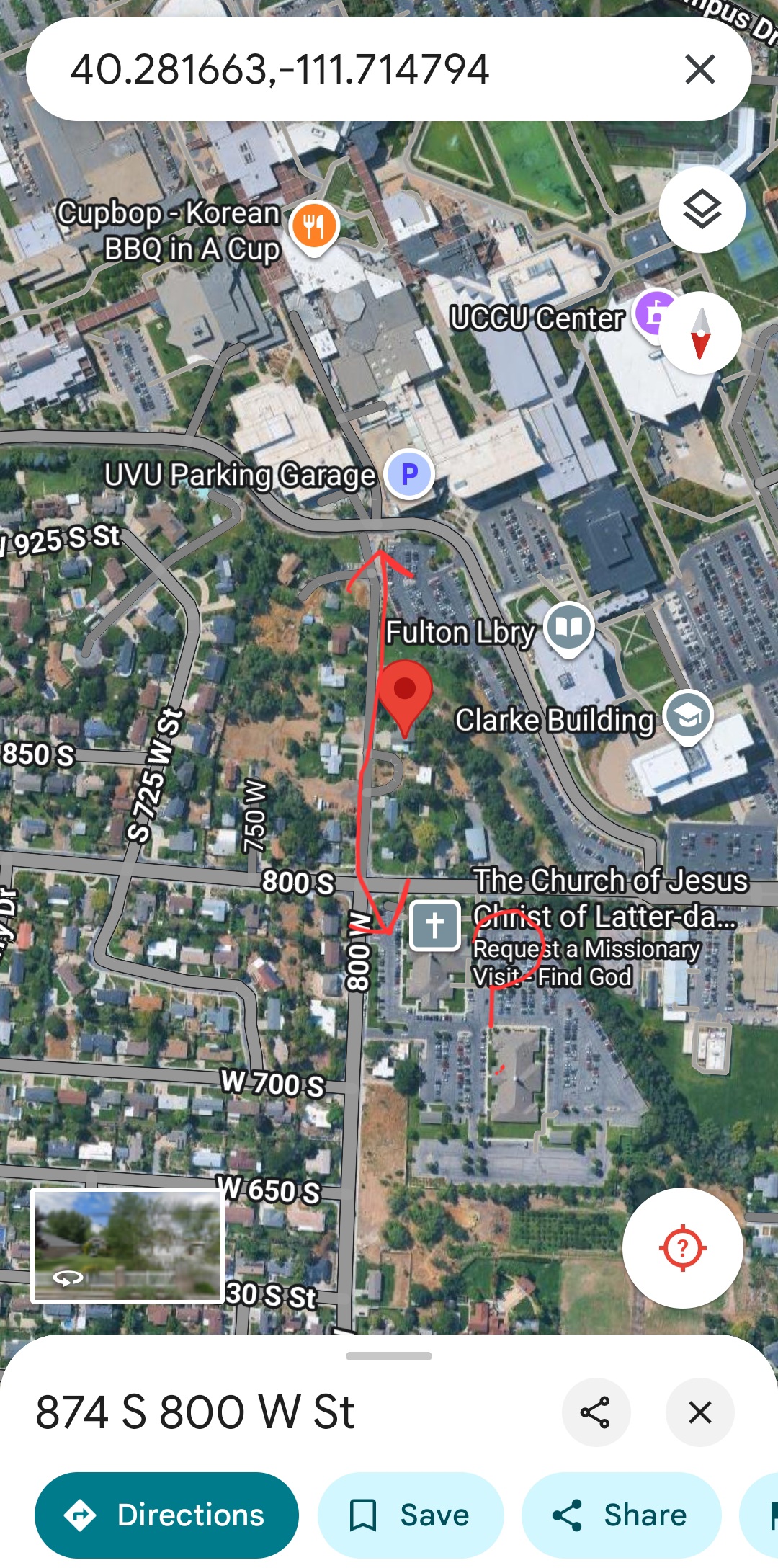
Task: Save this location to a list
Action: point(410,1515)
